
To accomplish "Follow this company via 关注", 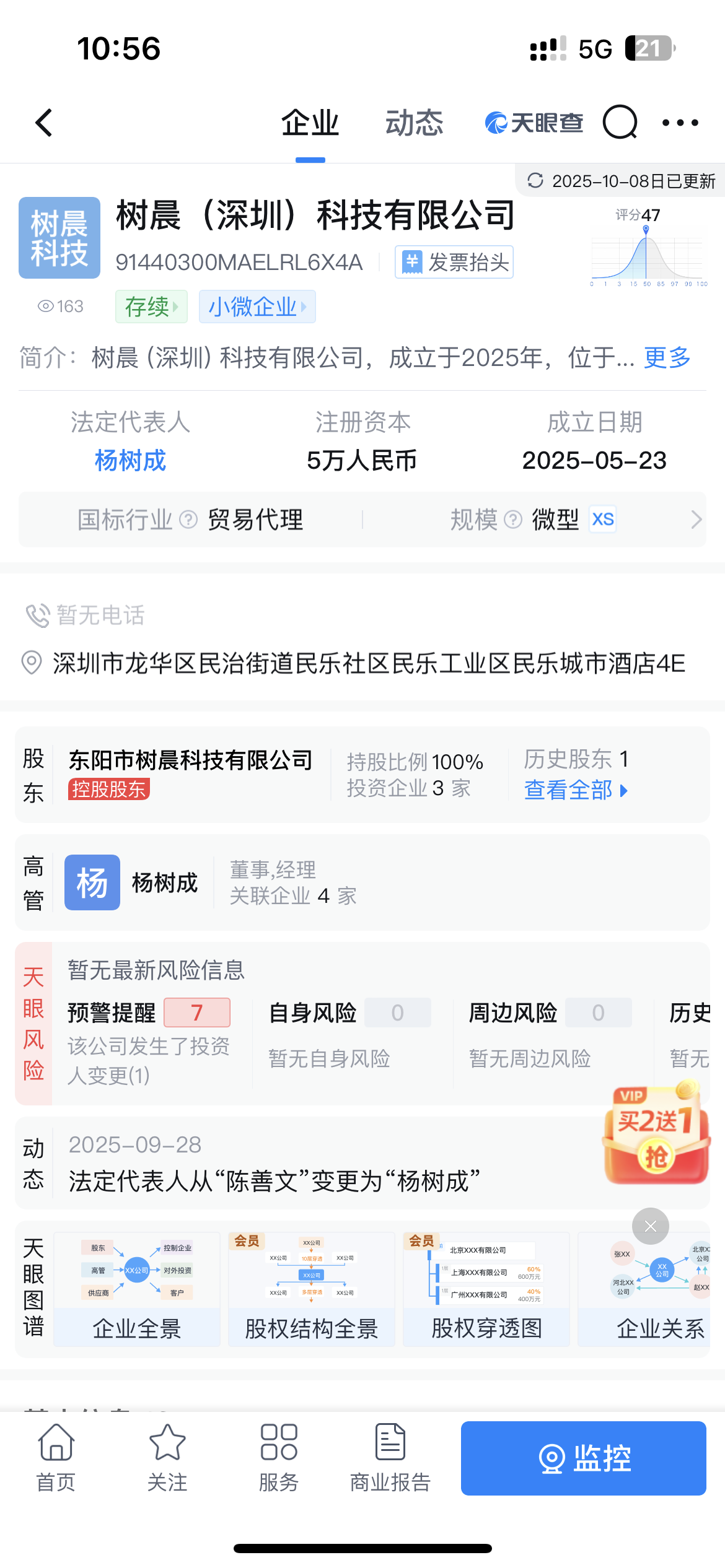I will click(x=167, y=1458).
